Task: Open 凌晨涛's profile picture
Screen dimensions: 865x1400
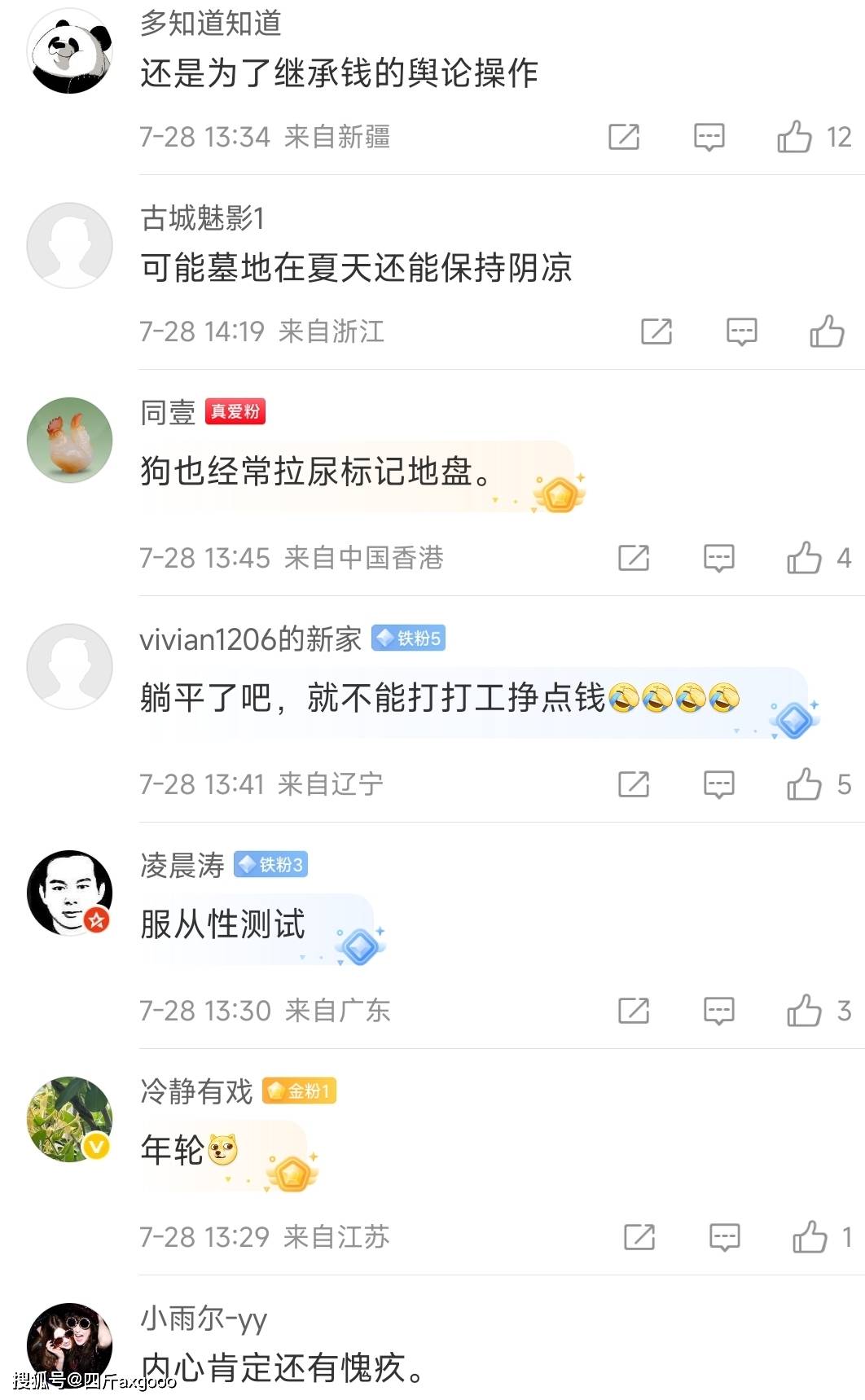Action: pyautogui.click(x=70, y=893)
